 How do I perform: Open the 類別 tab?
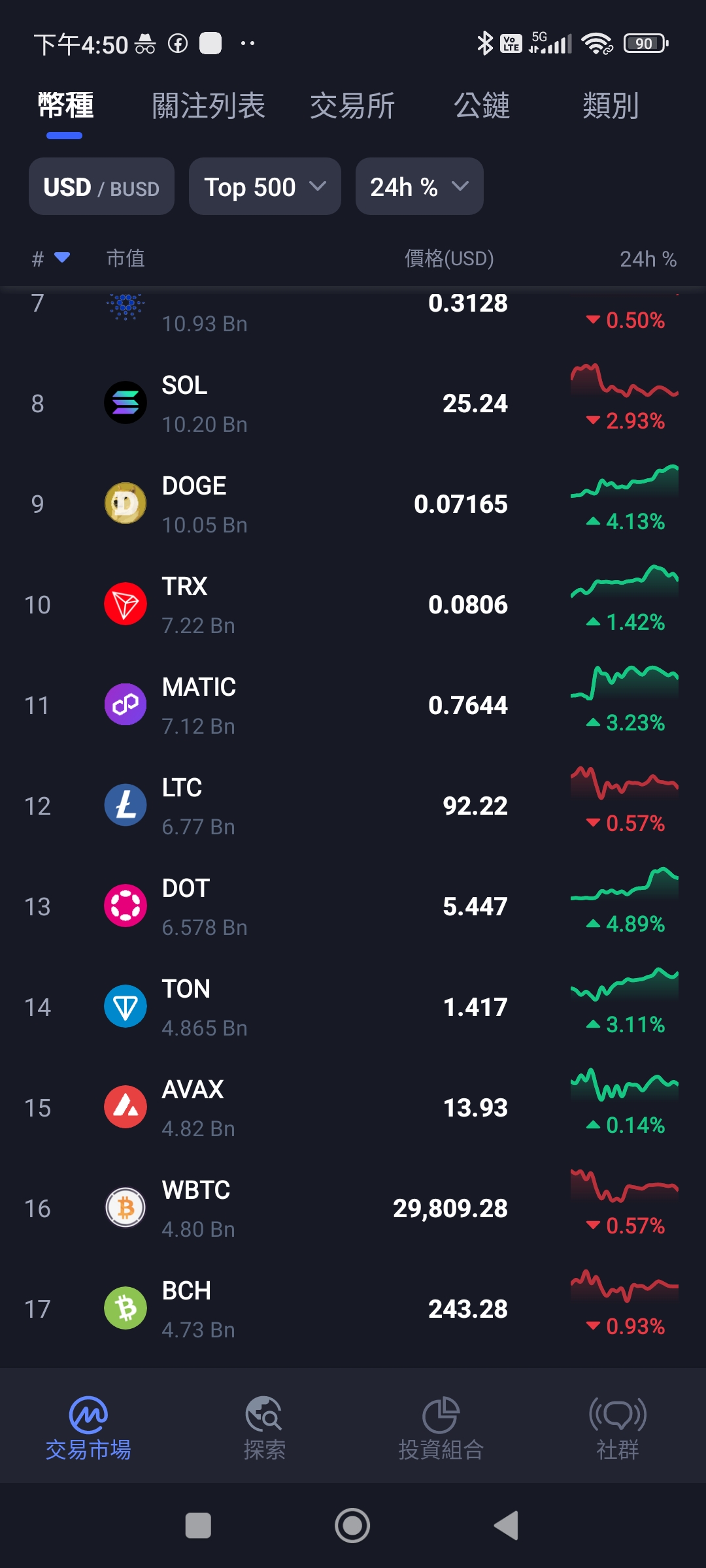(611, 106)
